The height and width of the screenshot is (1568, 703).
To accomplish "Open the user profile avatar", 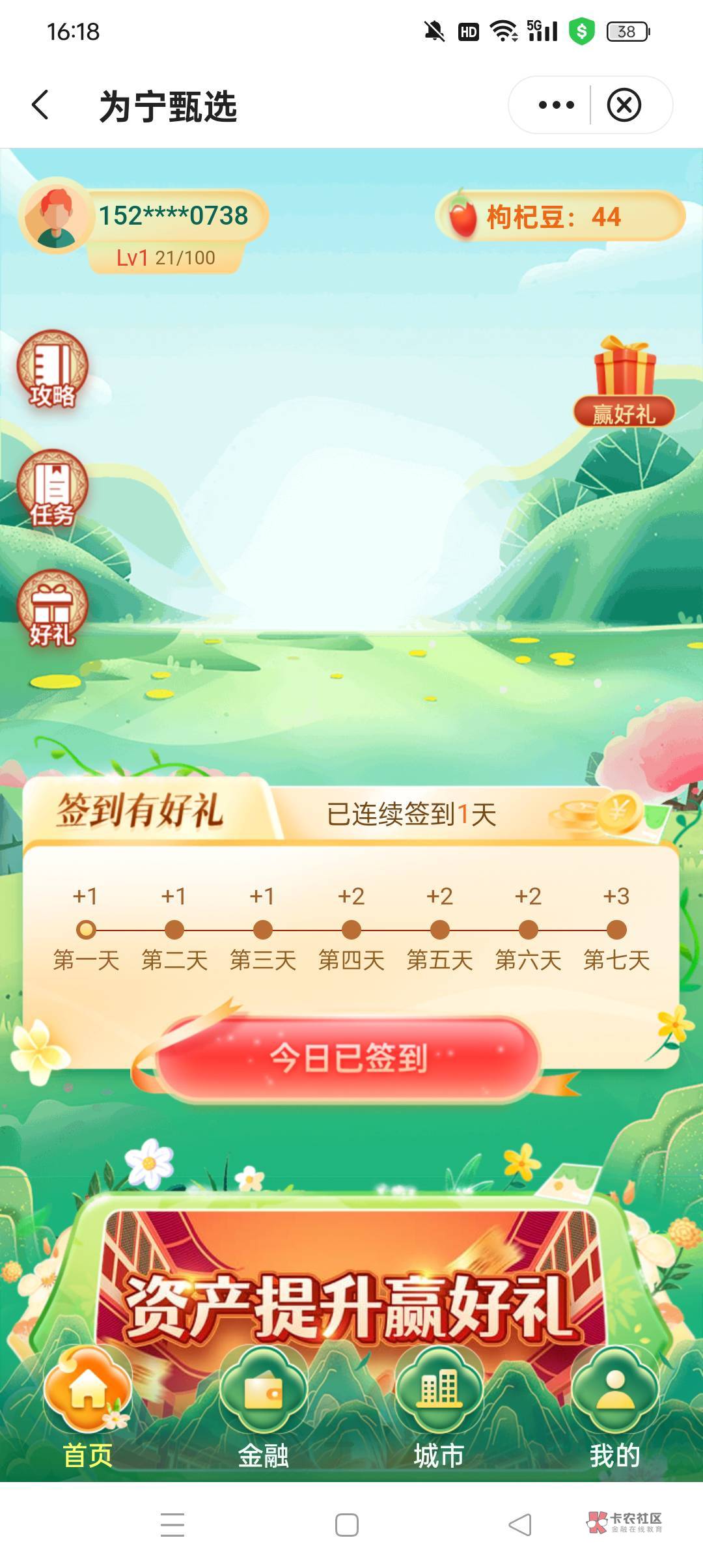I will pyautogui.click(x=55, y=216).
